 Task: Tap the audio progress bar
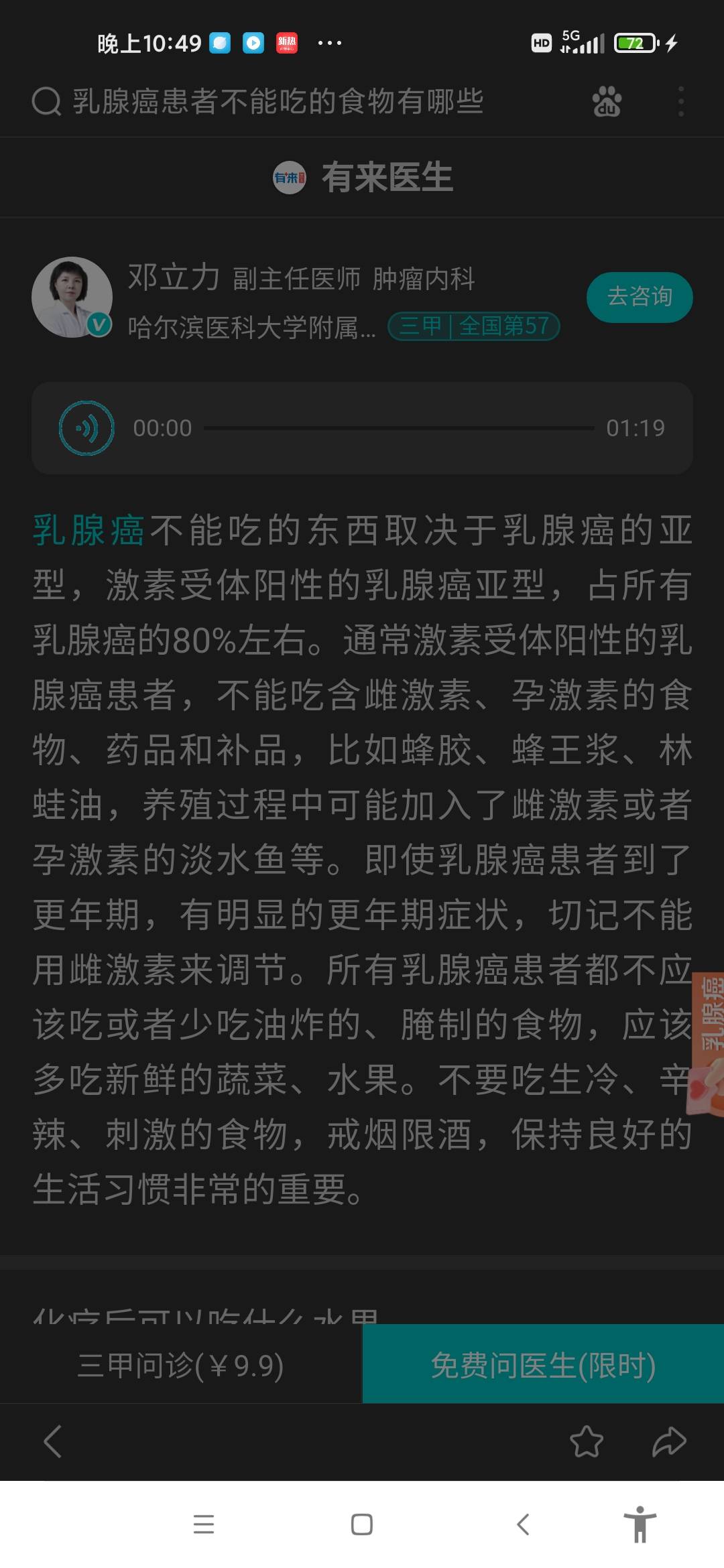(402, 429)
